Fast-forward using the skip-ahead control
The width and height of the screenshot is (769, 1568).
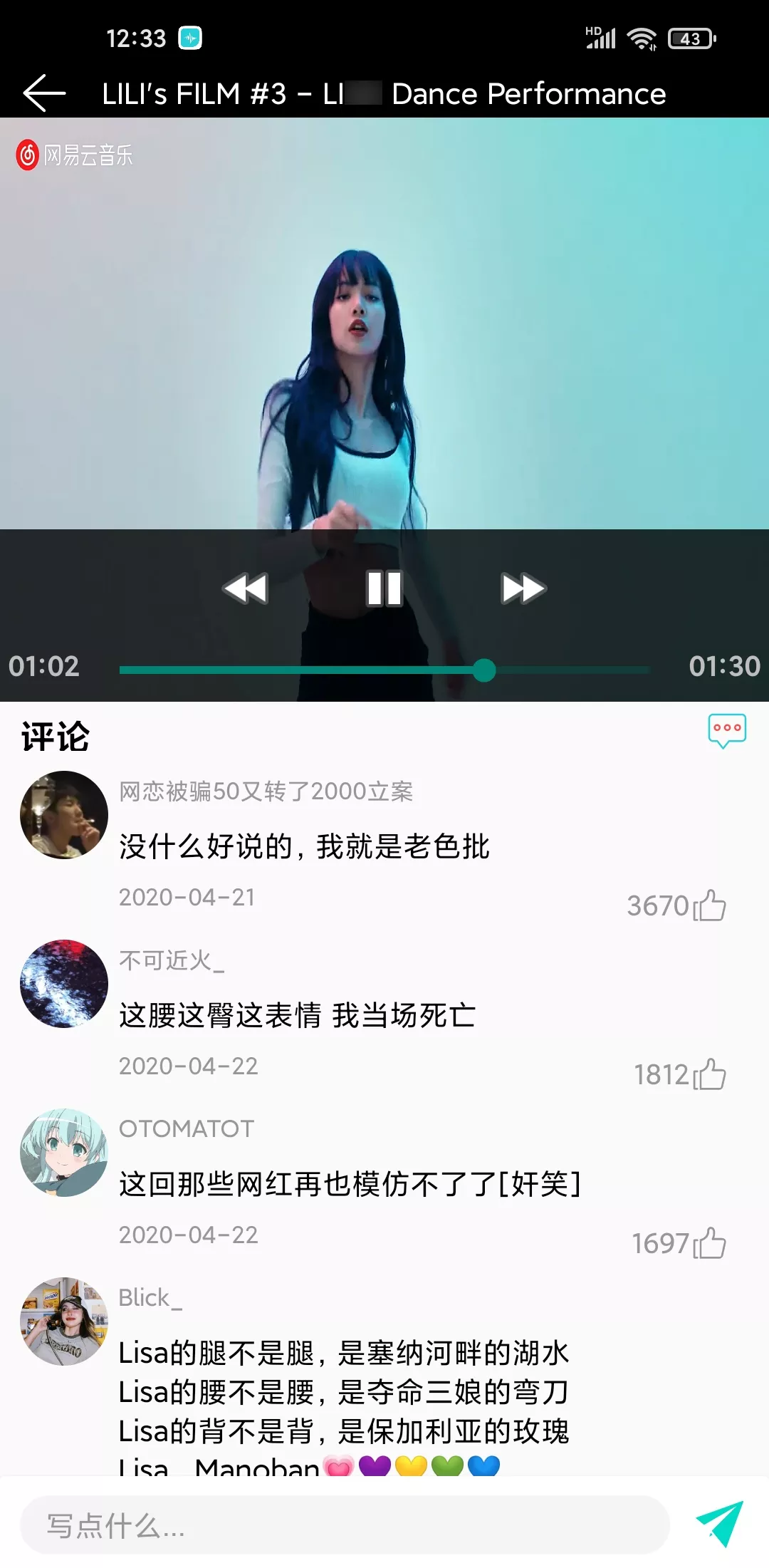(523, 588)
